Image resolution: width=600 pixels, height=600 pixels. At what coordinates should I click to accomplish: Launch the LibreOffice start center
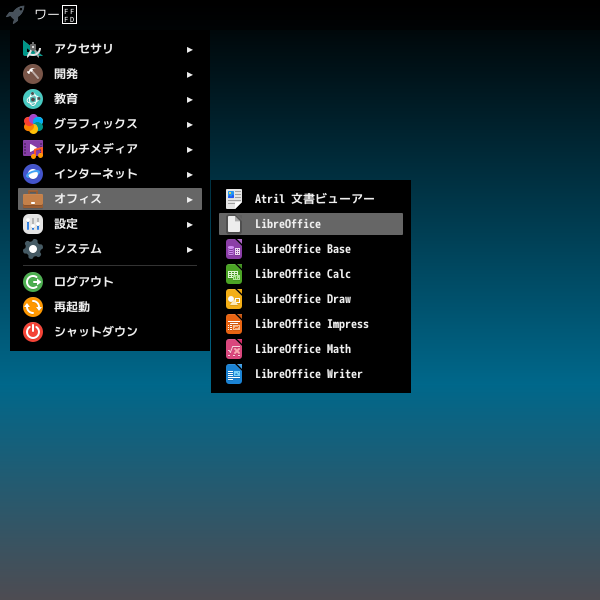[x=311, y=224]
